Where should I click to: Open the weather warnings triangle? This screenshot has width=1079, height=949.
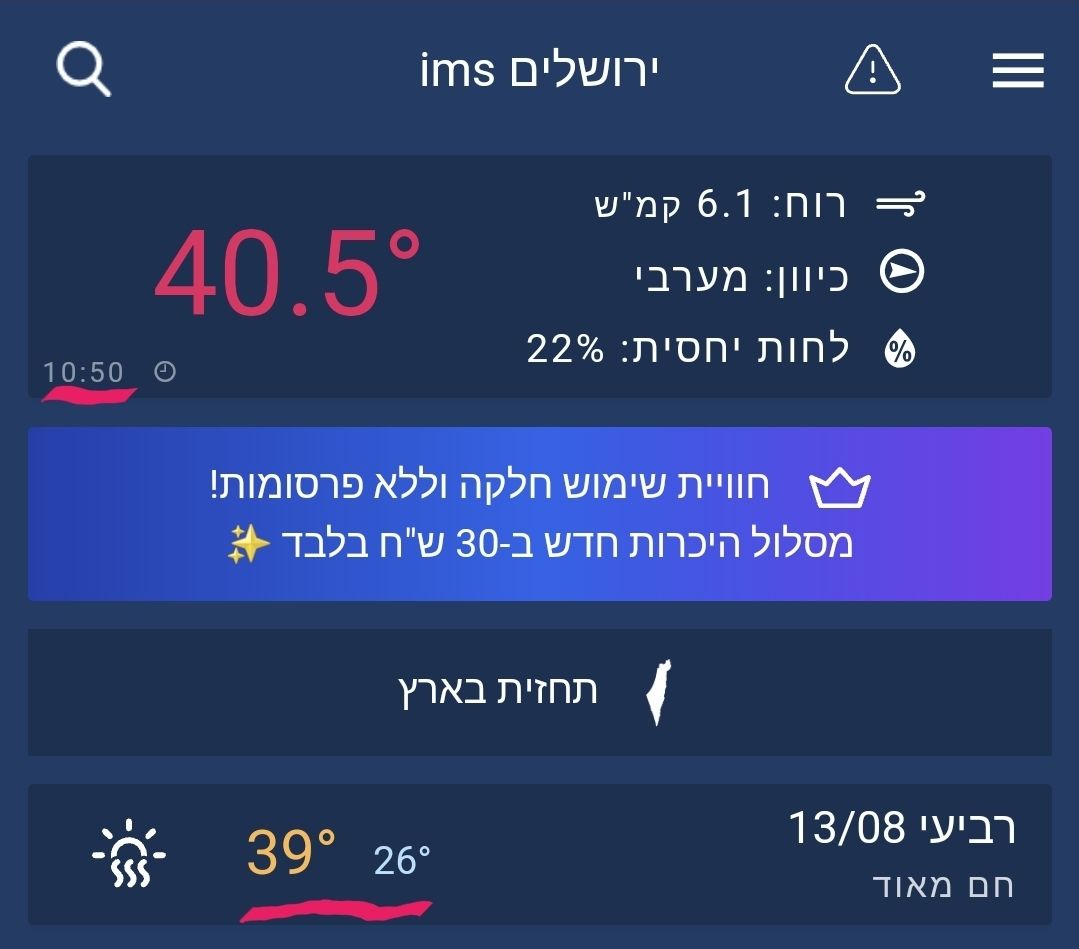click(873, 71)
